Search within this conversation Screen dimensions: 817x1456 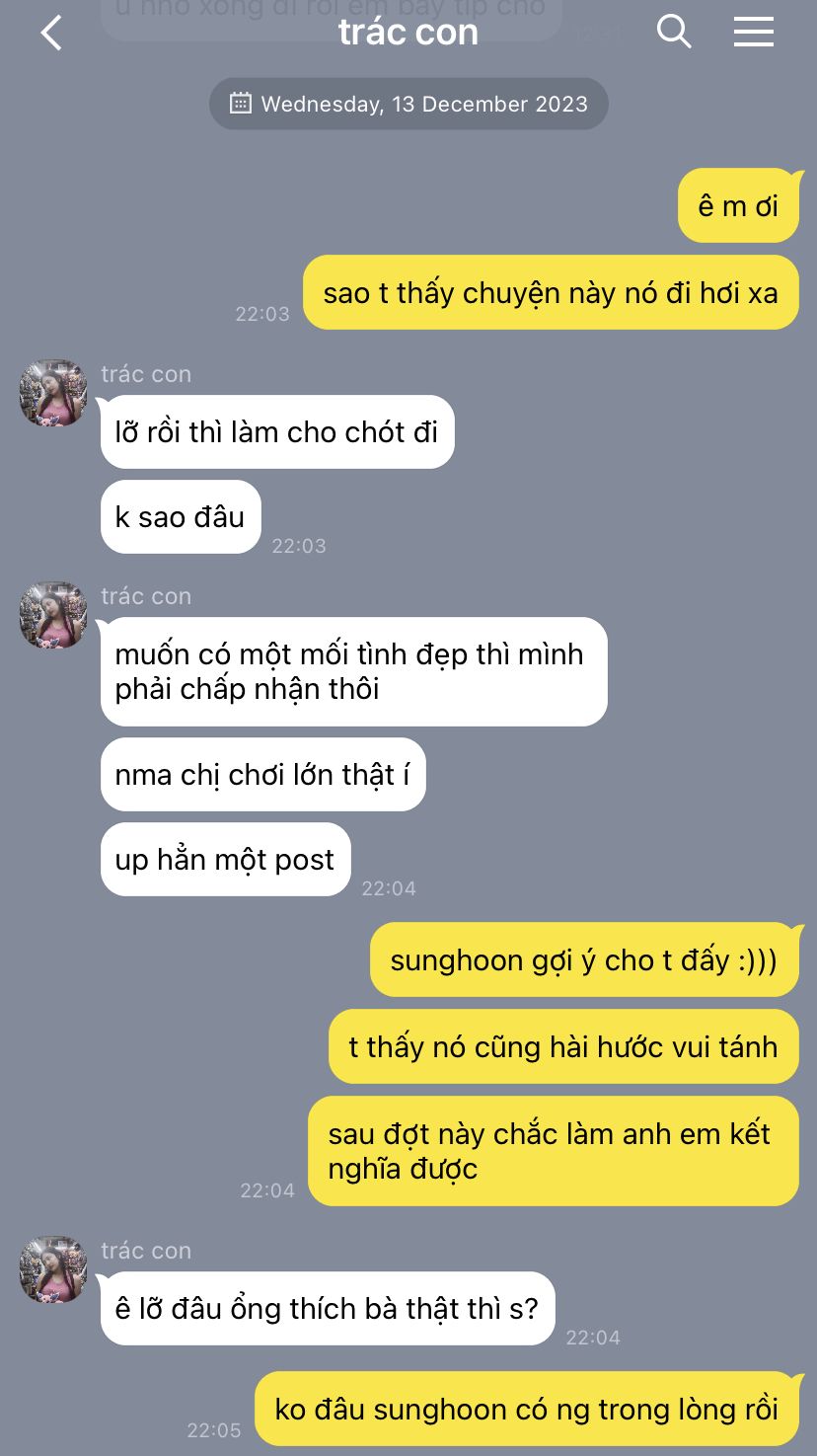click(x=674, y=32)
